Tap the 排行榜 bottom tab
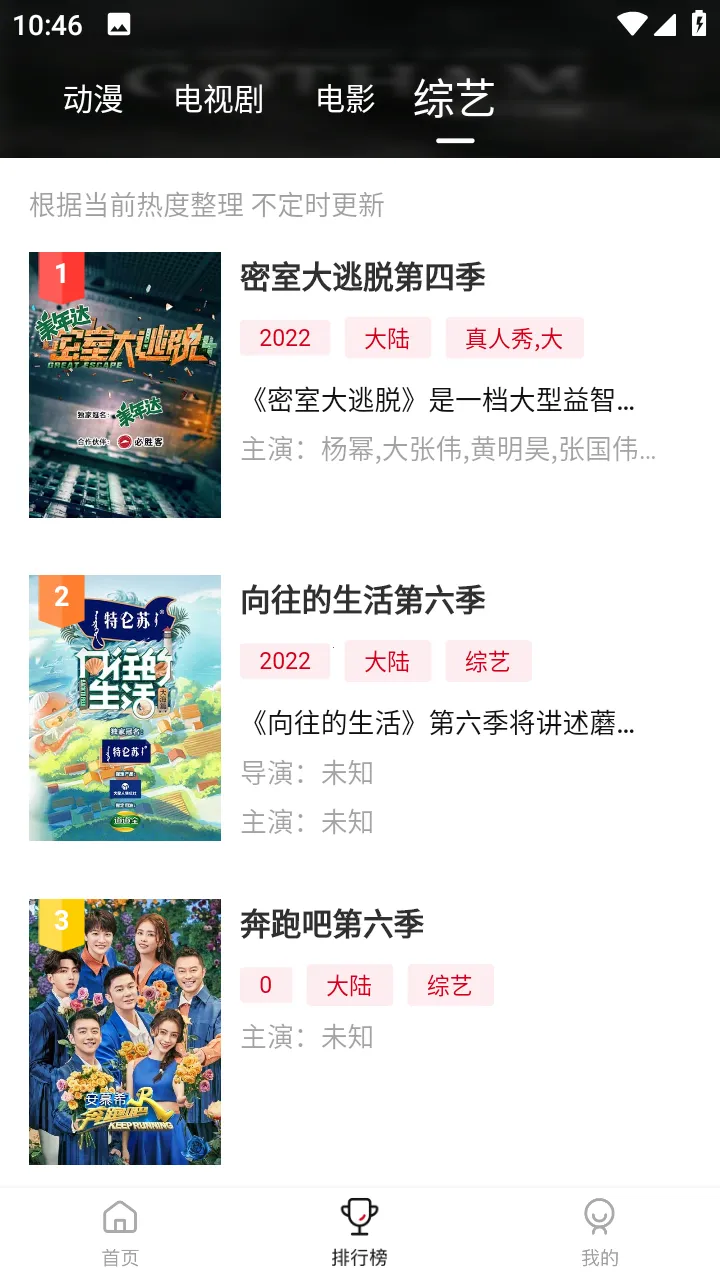The width and height of the screenshot is (720, 1280). point(359,1234)
